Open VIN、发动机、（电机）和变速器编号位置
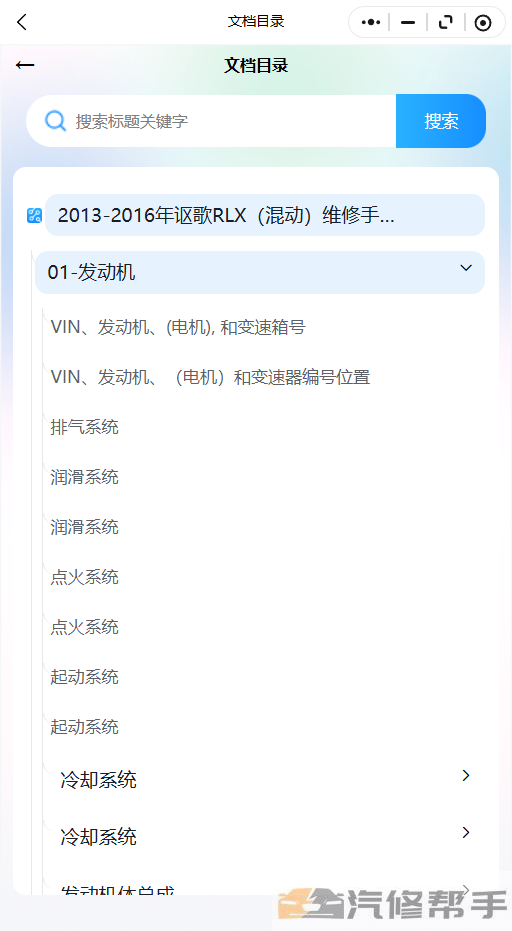 [x=210, y=377]
